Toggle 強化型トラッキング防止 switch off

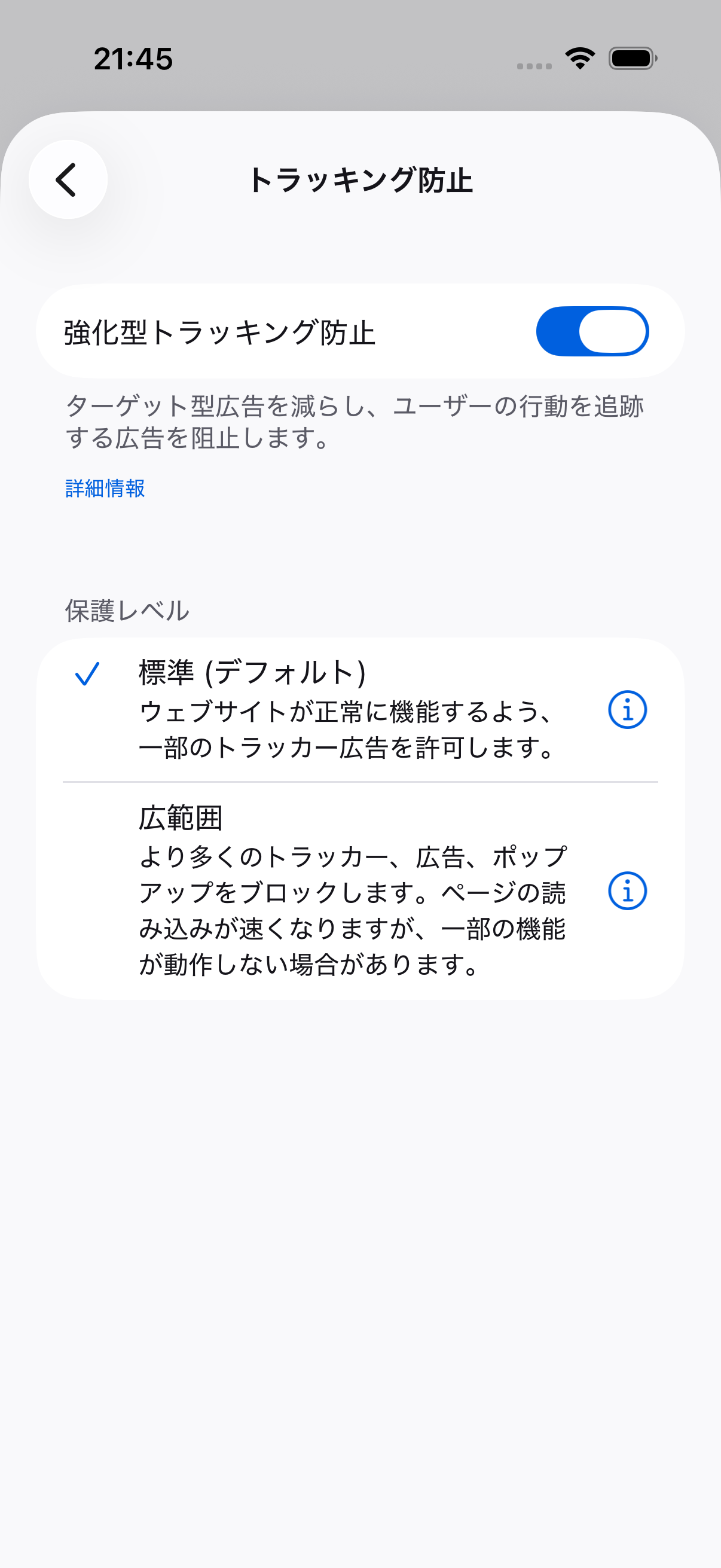pos(592,331)
